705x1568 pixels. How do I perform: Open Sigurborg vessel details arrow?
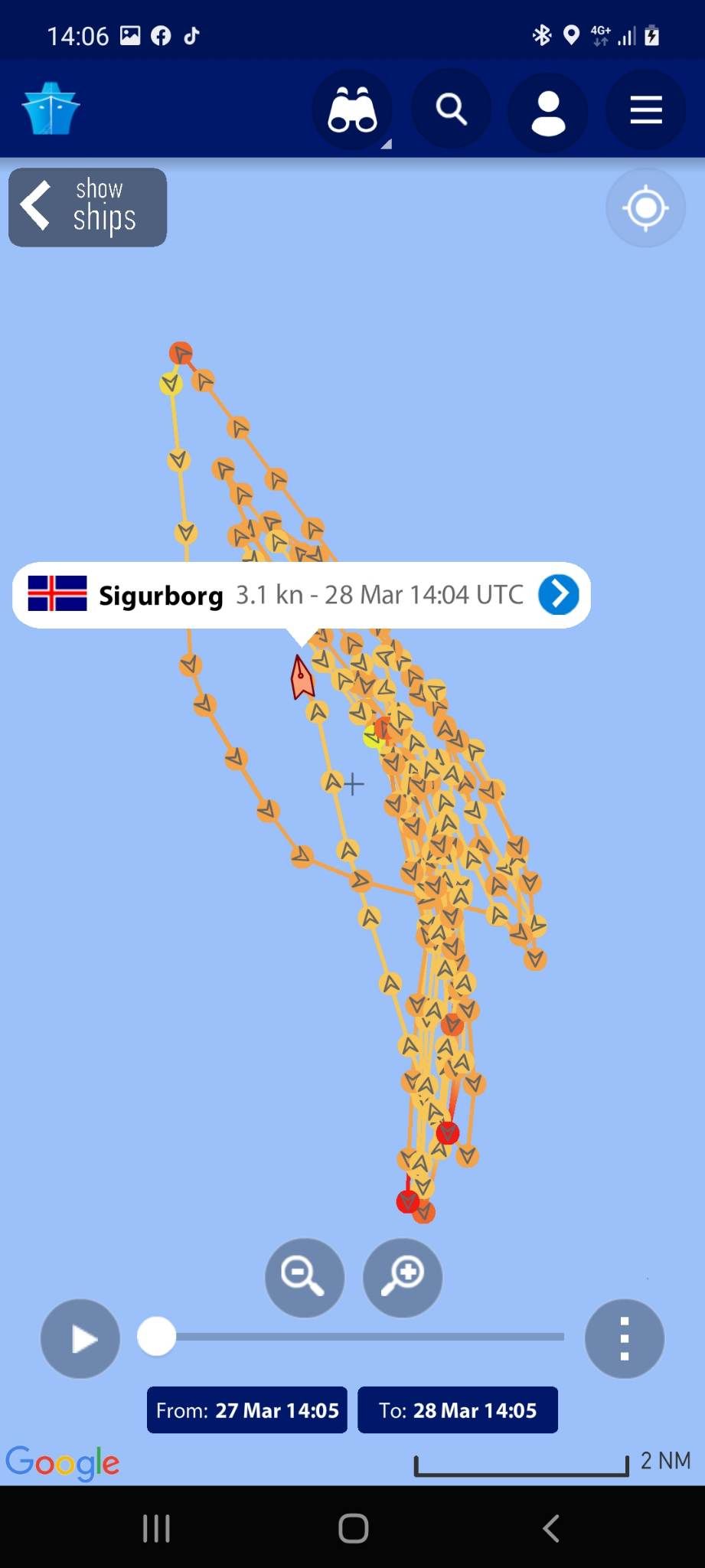(558, 595)
